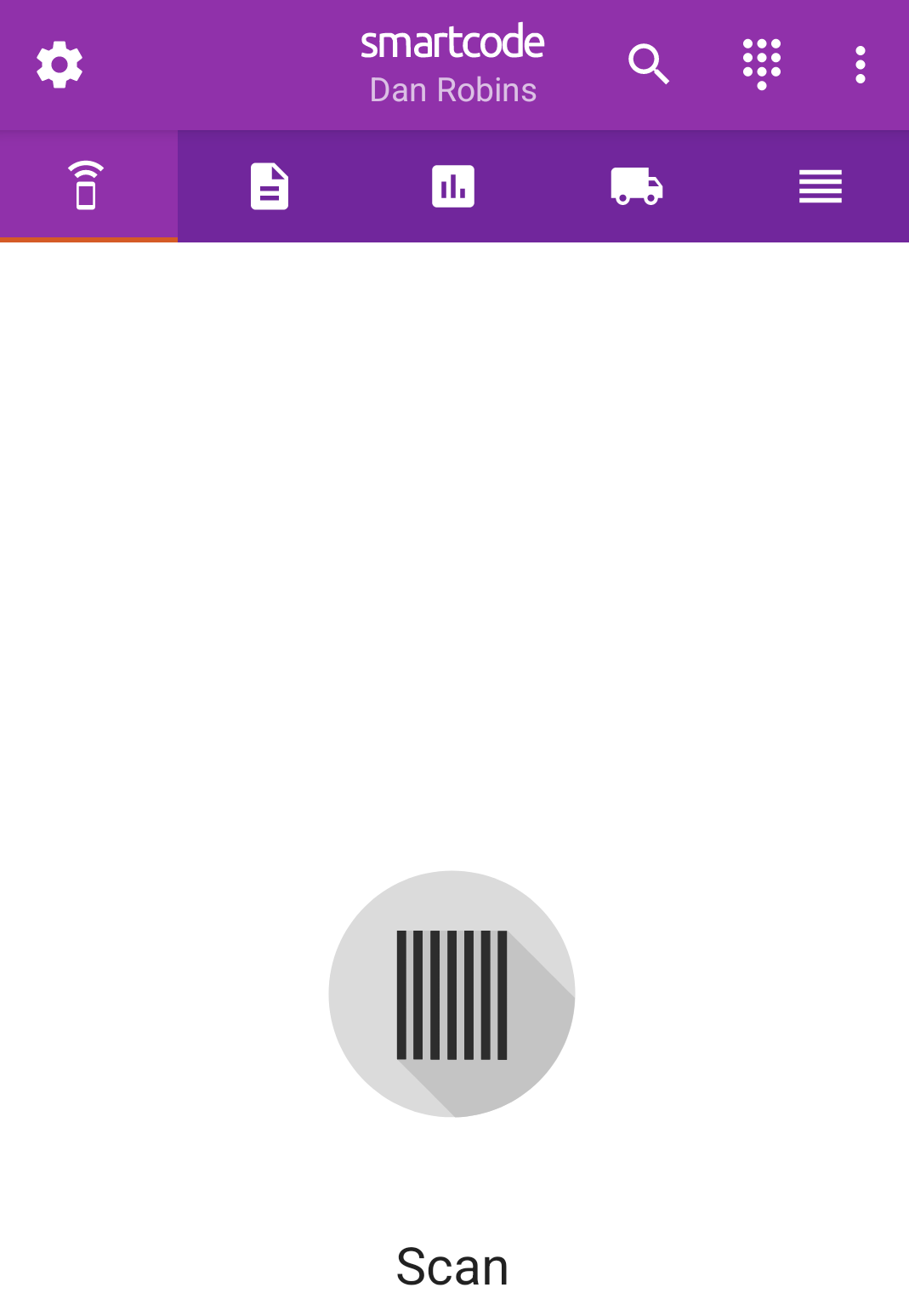This screenshot has width=909, height=1316.
Task: Switch to the delivery truck tab
Action: click(637, 186)
